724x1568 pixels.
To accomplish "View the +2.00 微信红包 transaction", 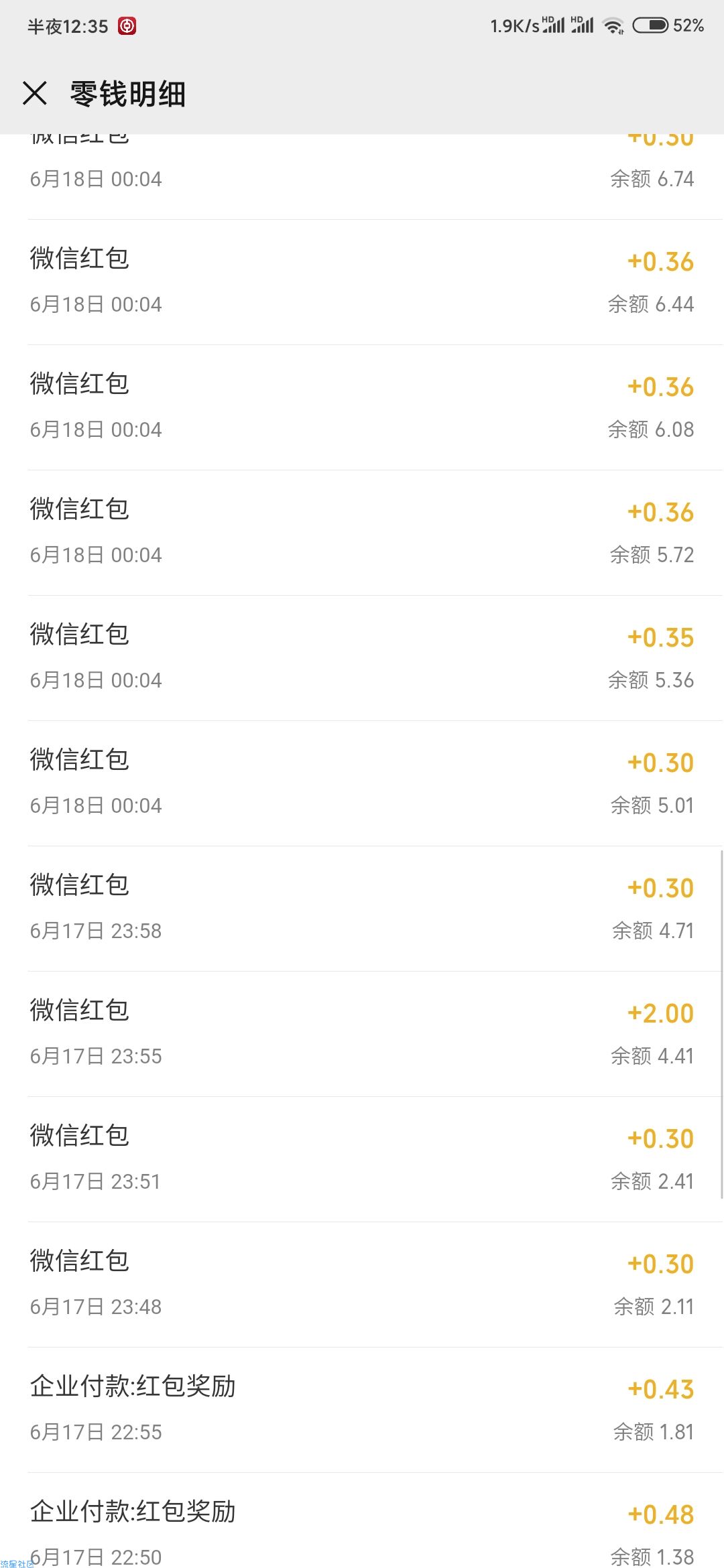I will pos(362,1034).
